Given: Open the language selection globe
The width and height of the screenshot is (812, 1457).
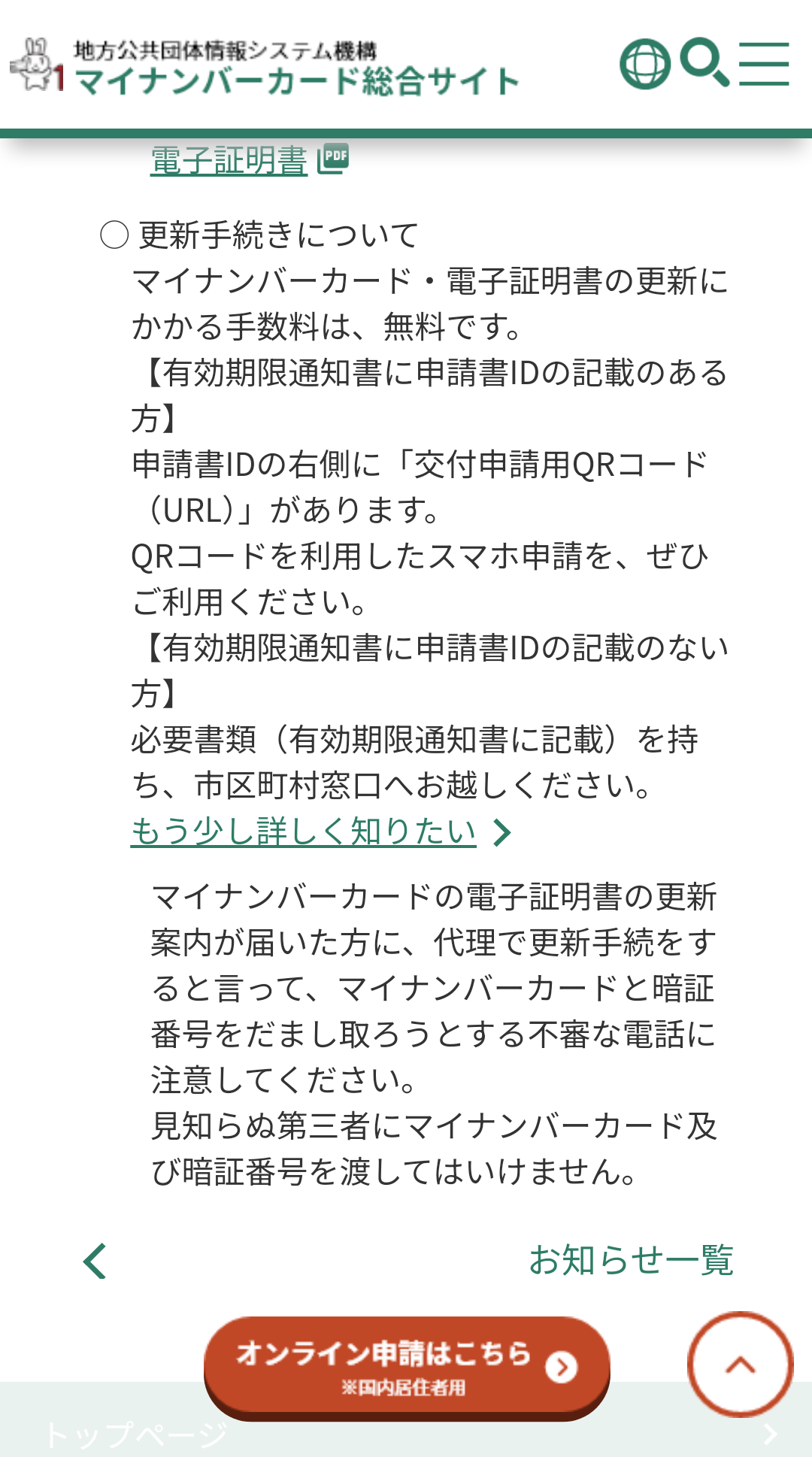Looking at the screenshot, I should click(644, 64).
